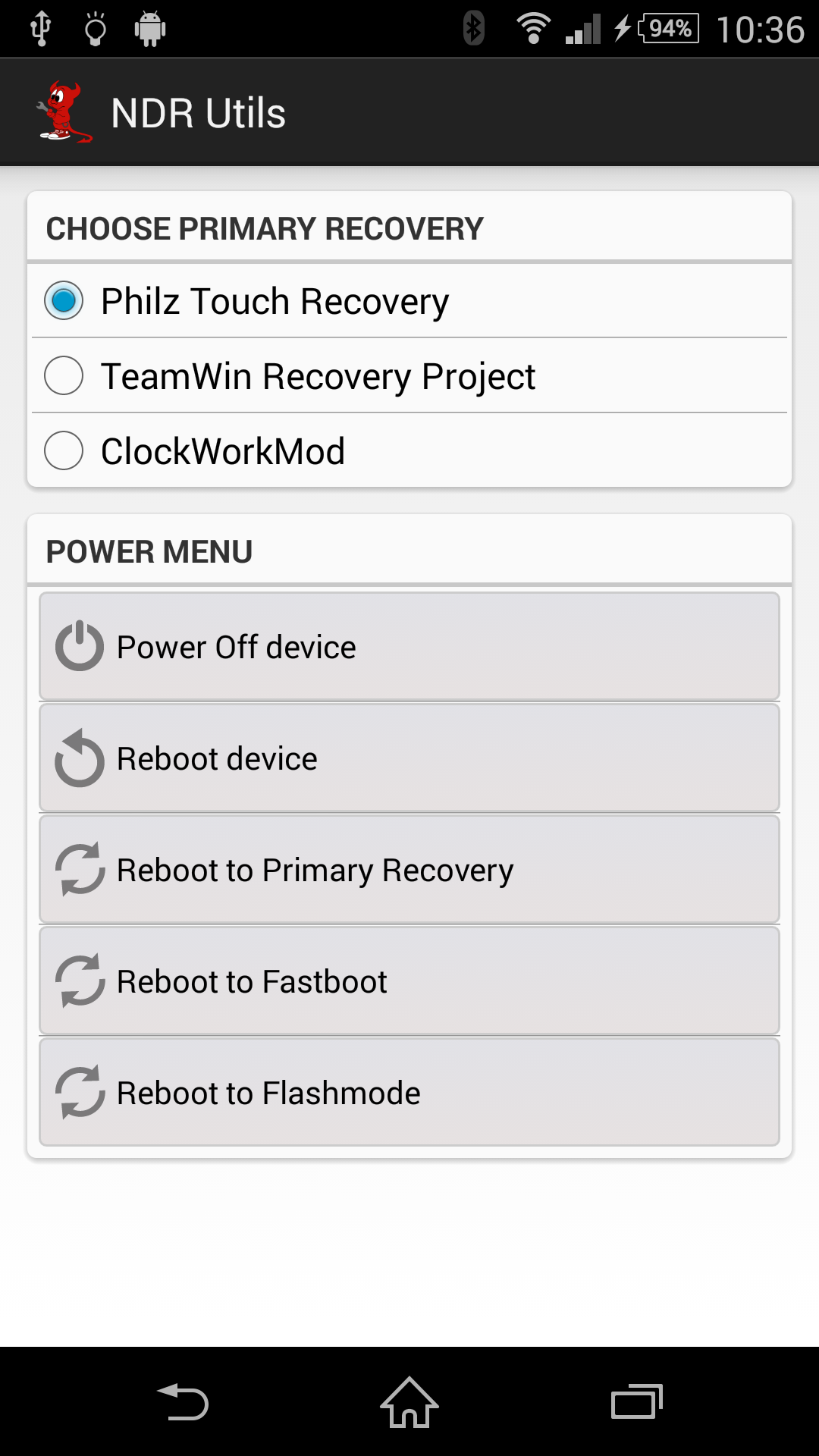This screenshot has width=819, height=1456.
Task: Select Philz Touch Recovery option
Action: pyautogui.click(x=409, y=300)
